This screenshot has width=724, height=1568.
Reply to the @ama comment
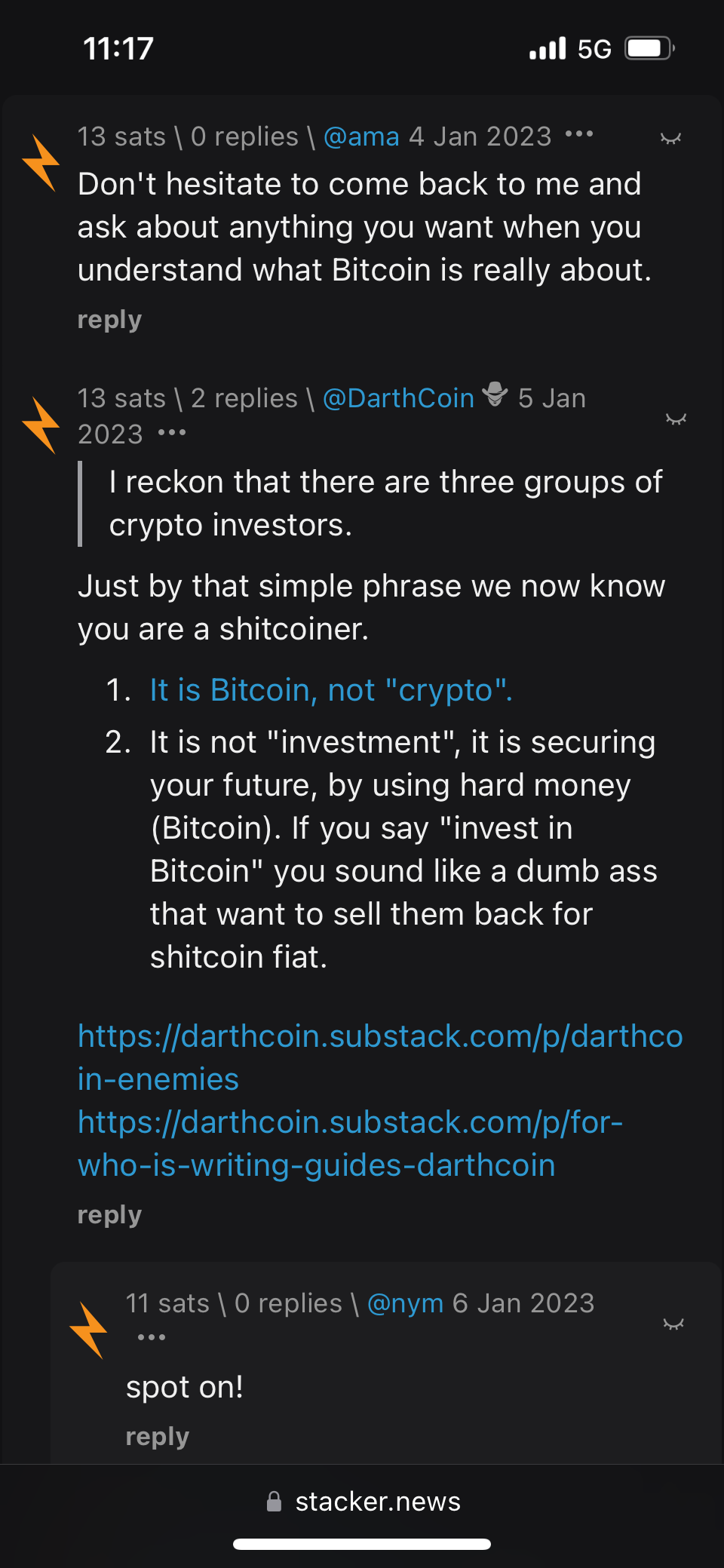pyautogui.click(x=109, y=320)
